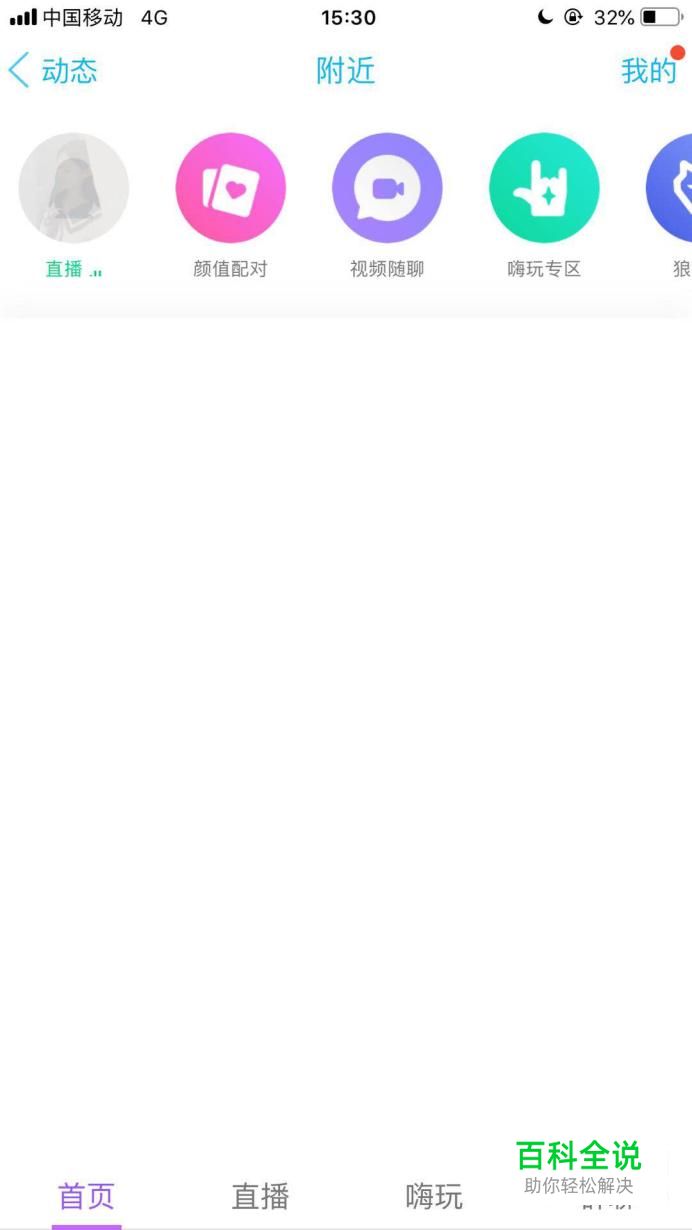Open 我的 in the top bar
The width and height of the screenshot is (692, 1230).
click(x=649, y=71)
